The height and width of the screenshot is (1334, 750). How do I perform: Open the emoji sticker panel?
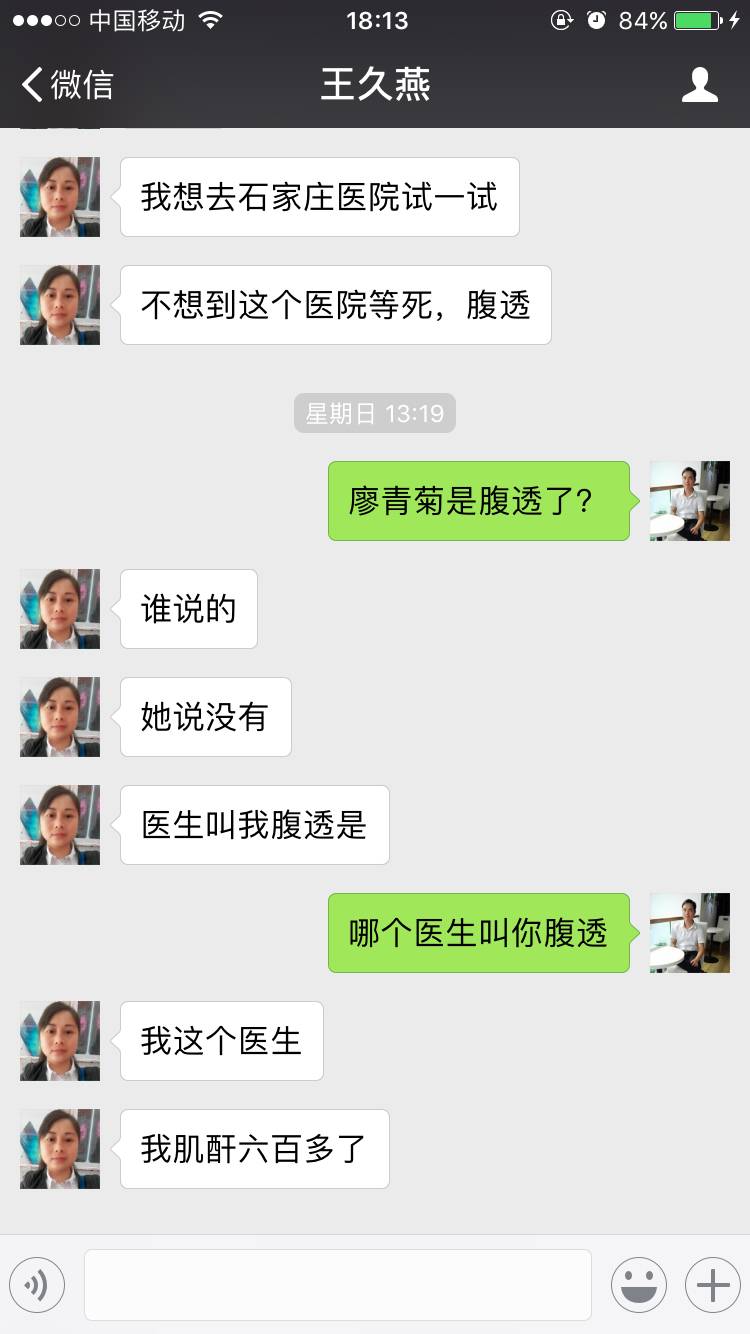638,1285
